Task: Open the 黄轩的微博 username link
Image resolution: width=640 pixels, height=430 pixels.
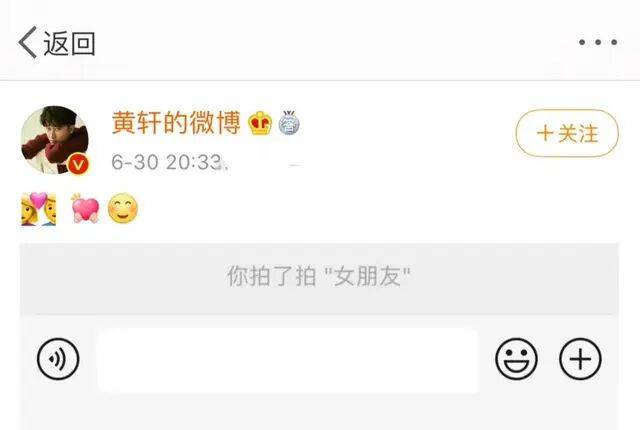Action: click(x=176, y=123)
